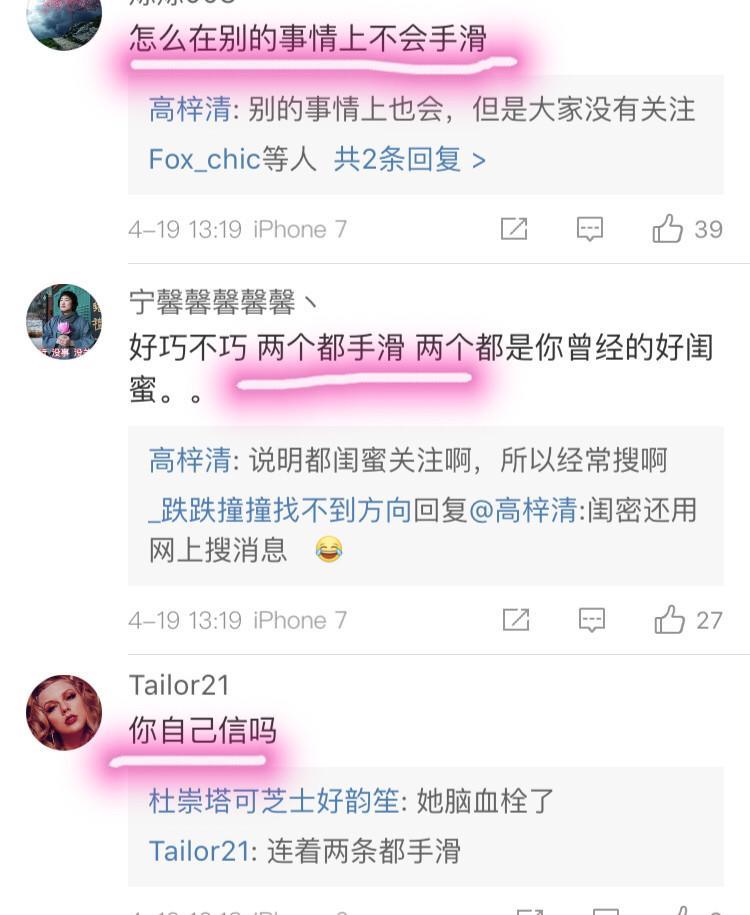Forward the comment with 39 likes

pyautogui.click(x=514, y=229)
